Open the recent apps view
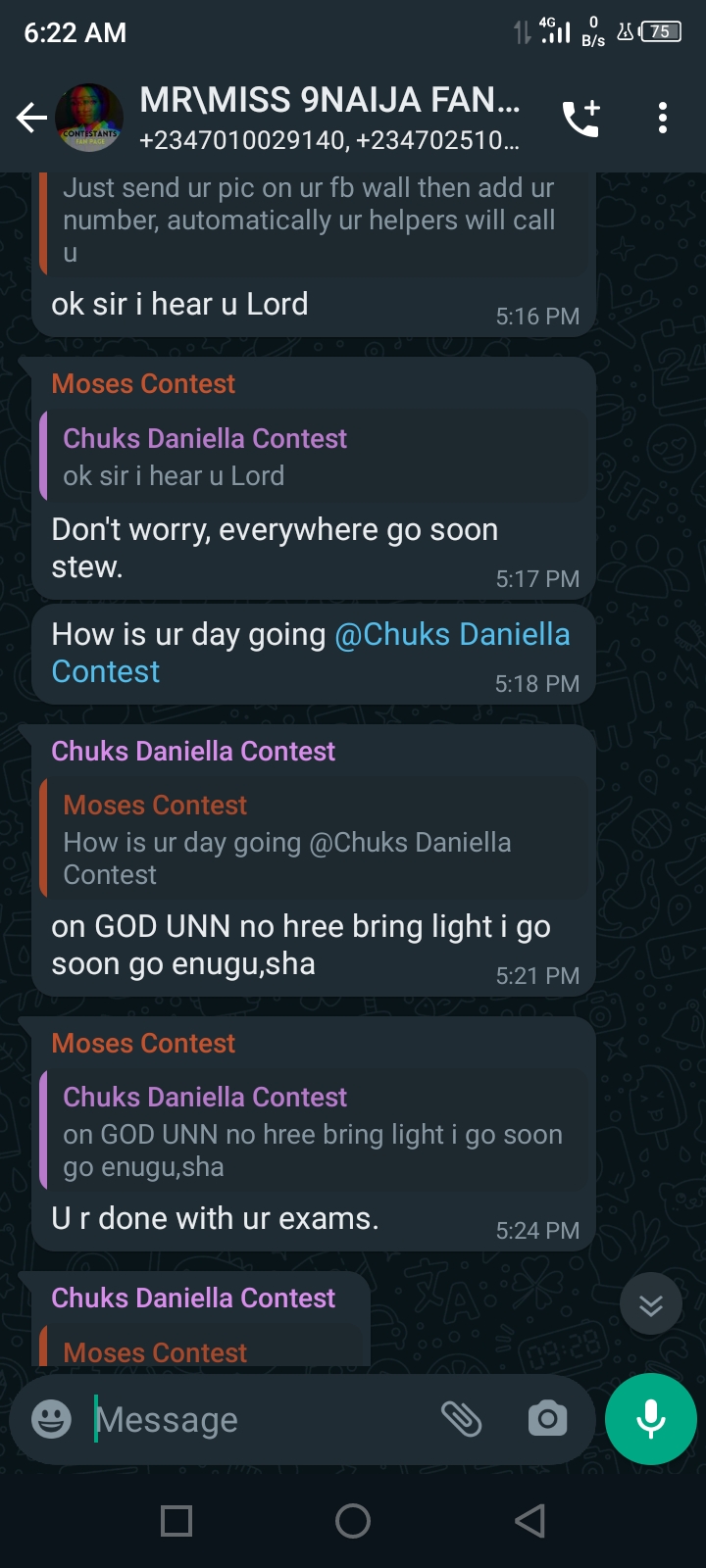This screenshot has height=1568, width=706. click(x=176, y=1521)
